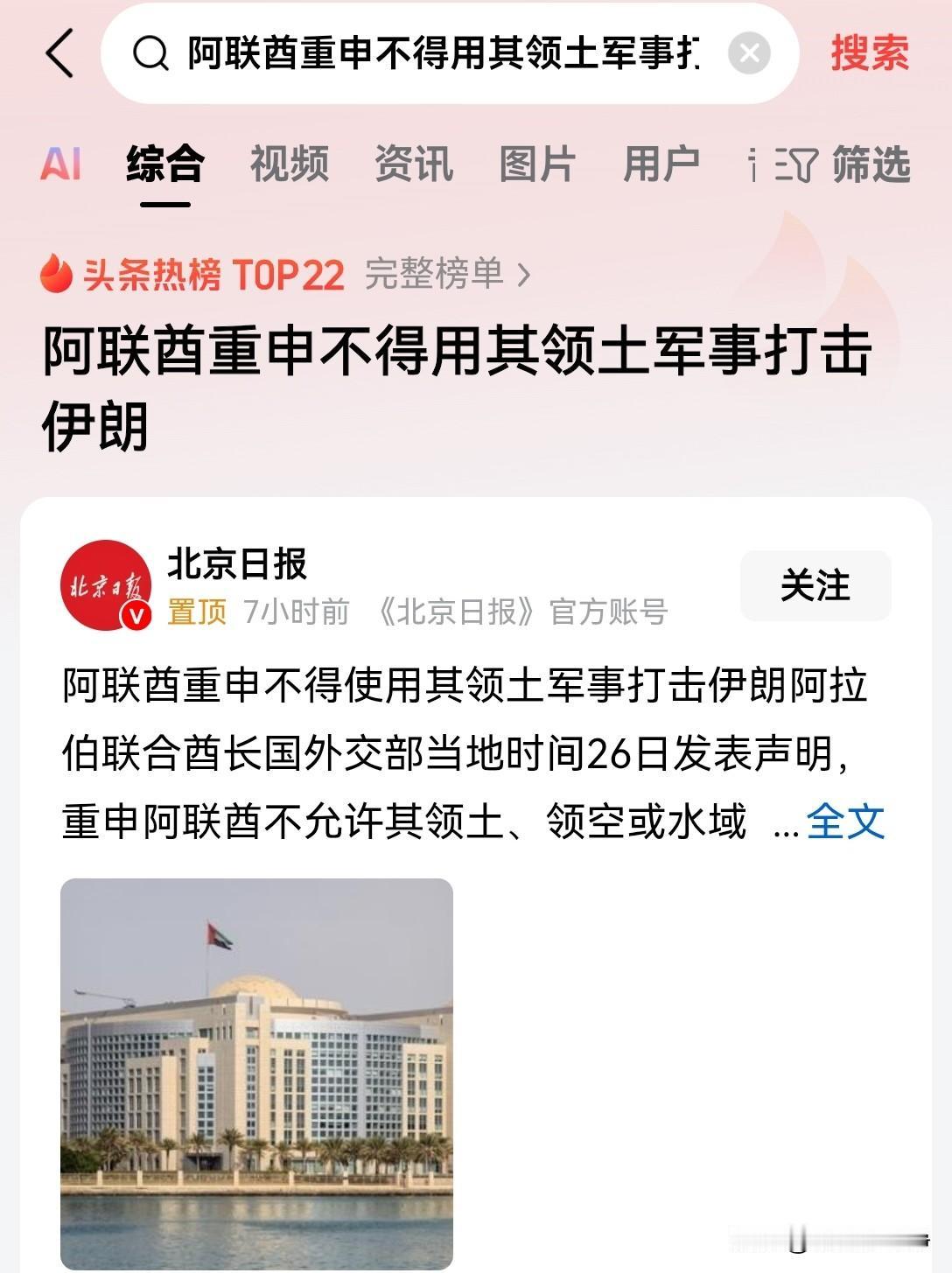The width and height of the screenshot is (952, 1273).
Task: Switch to 视频 results
Action: [289, 166]
